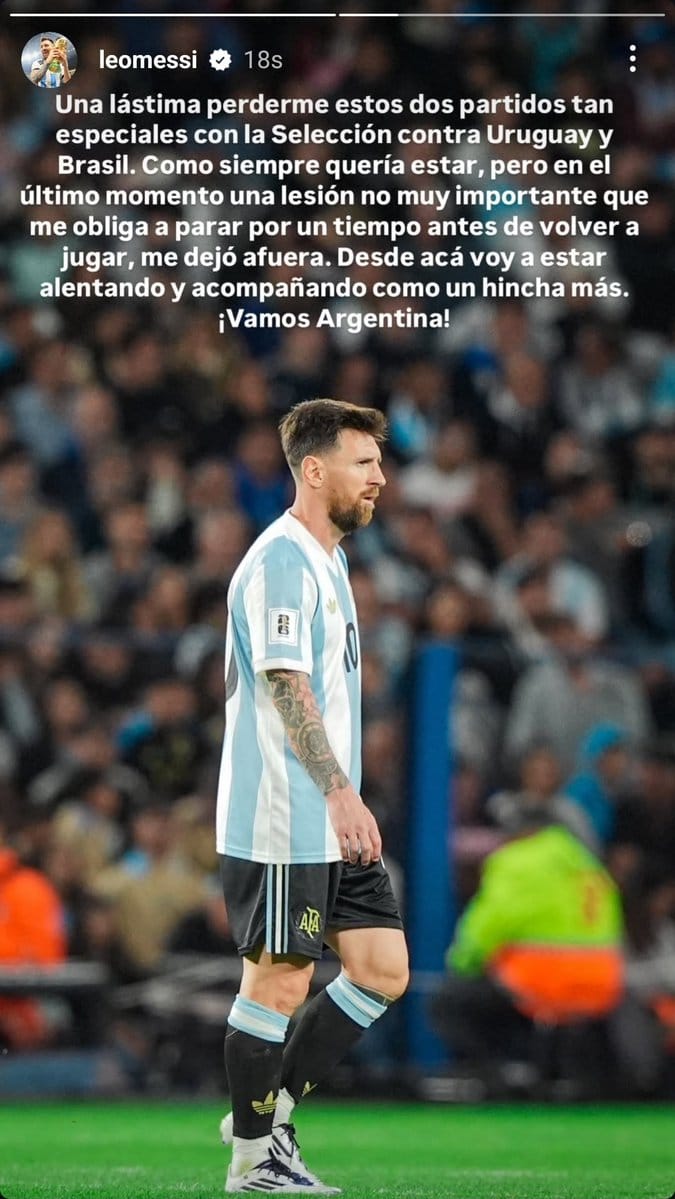The width and height of the screenshot is (675, 1199).
Task: Open leomessi's profile picture
Action: coord(48,60)
